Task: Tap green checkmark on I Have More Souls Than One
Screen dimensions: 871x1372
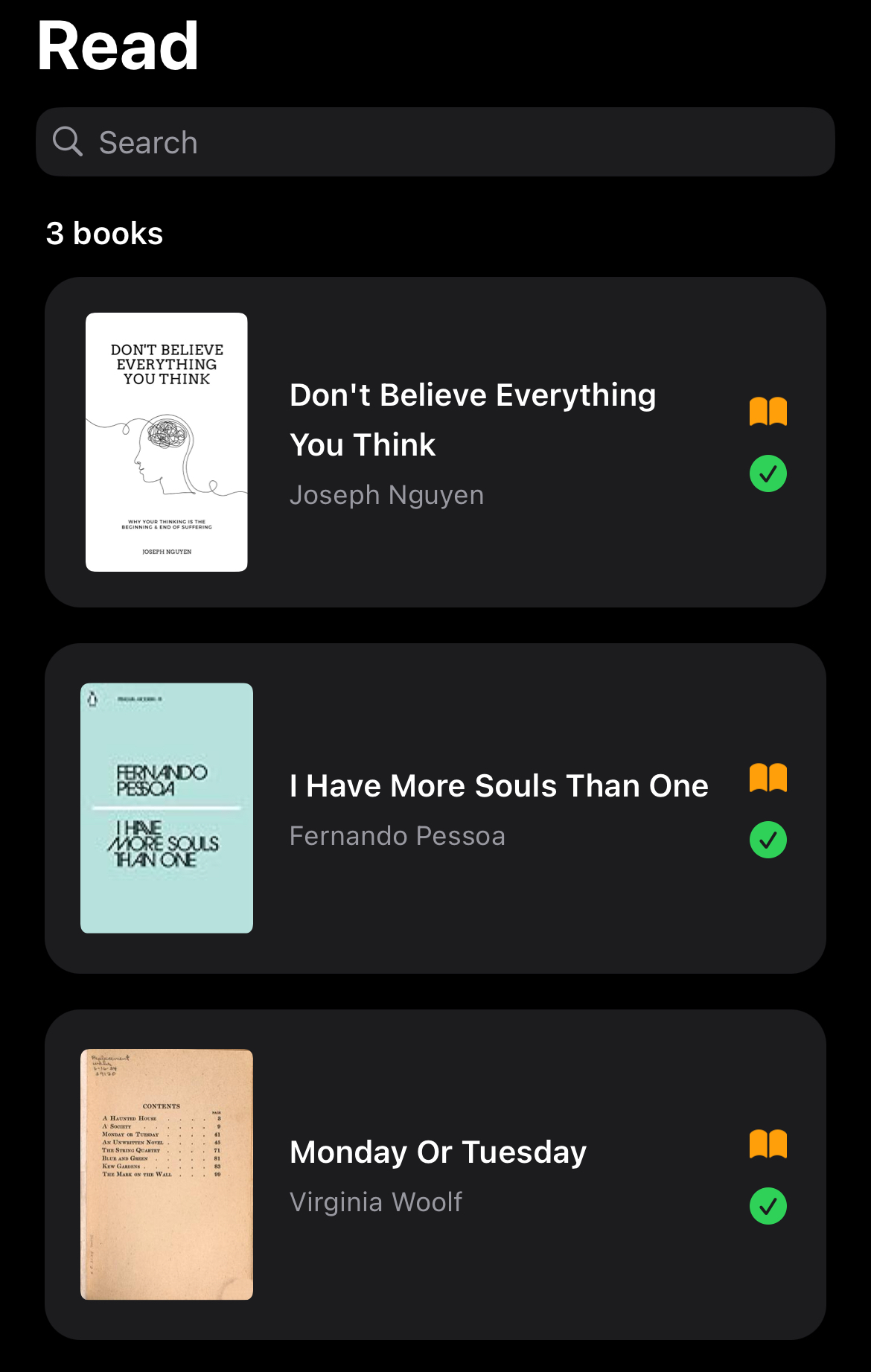Action: pos(768,840)
